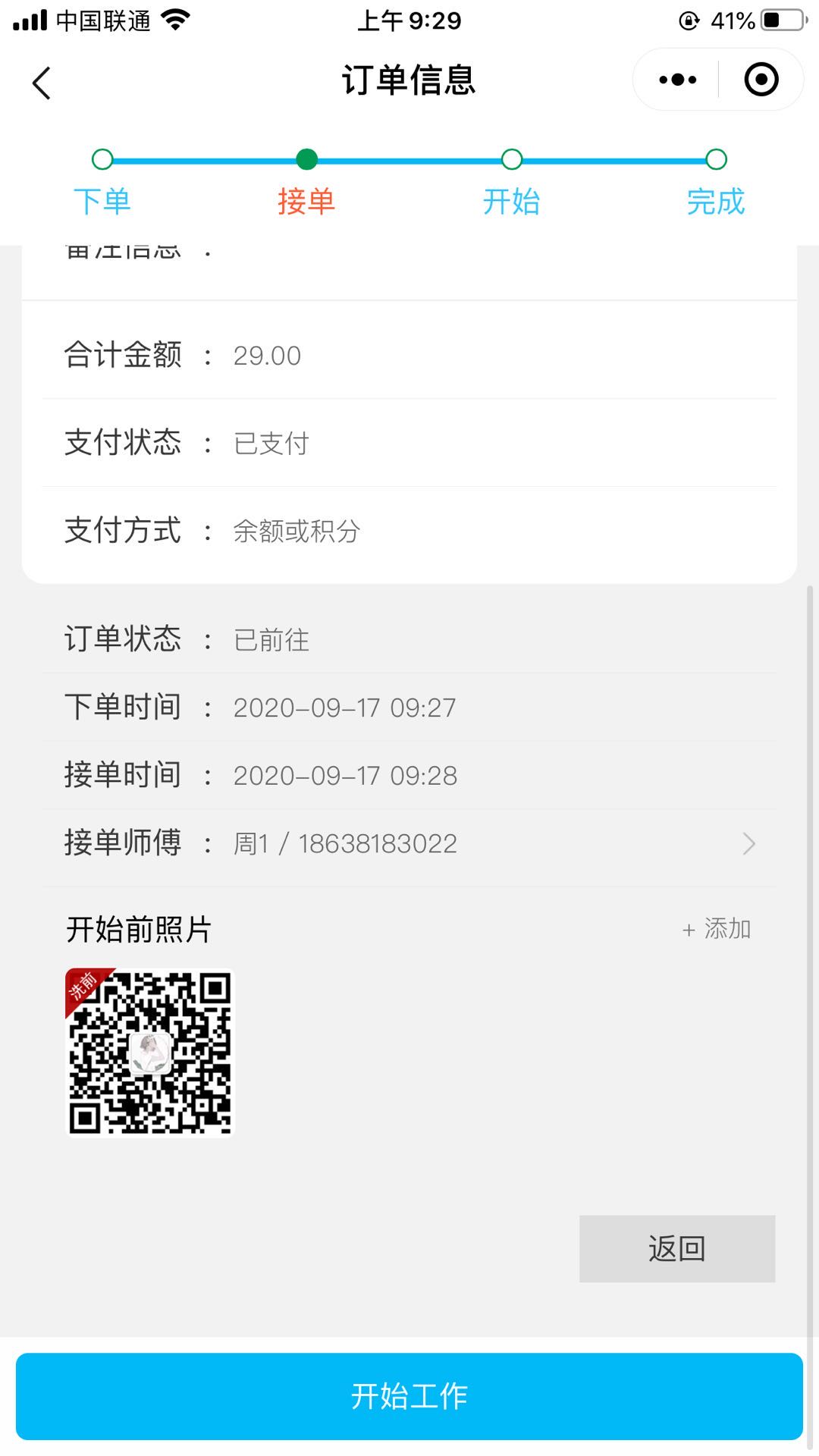Image resolution: width=819 pixels, height=1456 pixels.
Task: Select the filled 接单 step circle
Action: (x=307, y=159)
